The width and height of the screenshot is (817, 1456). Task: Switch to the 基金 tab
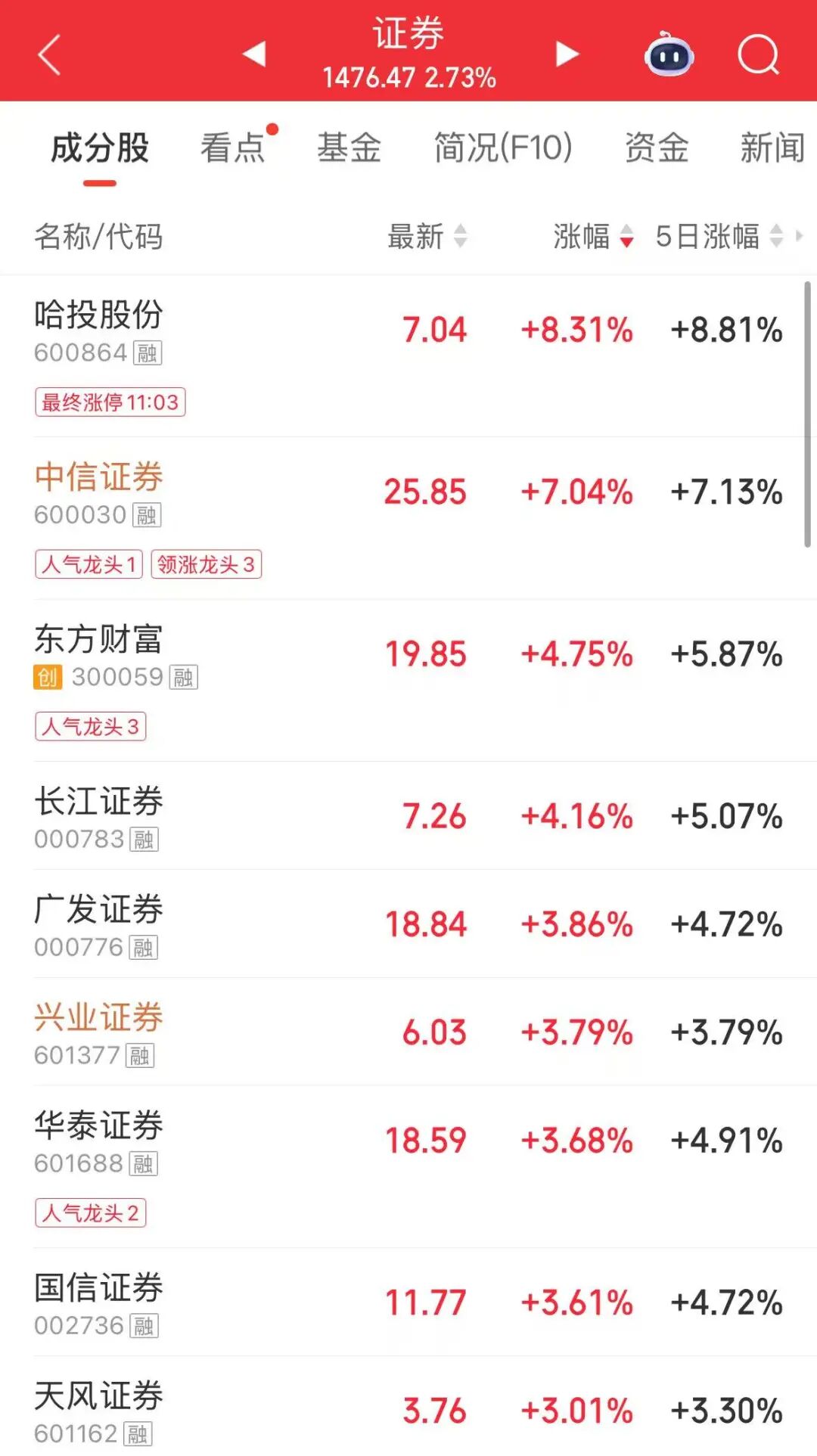(x=351, y=148)
